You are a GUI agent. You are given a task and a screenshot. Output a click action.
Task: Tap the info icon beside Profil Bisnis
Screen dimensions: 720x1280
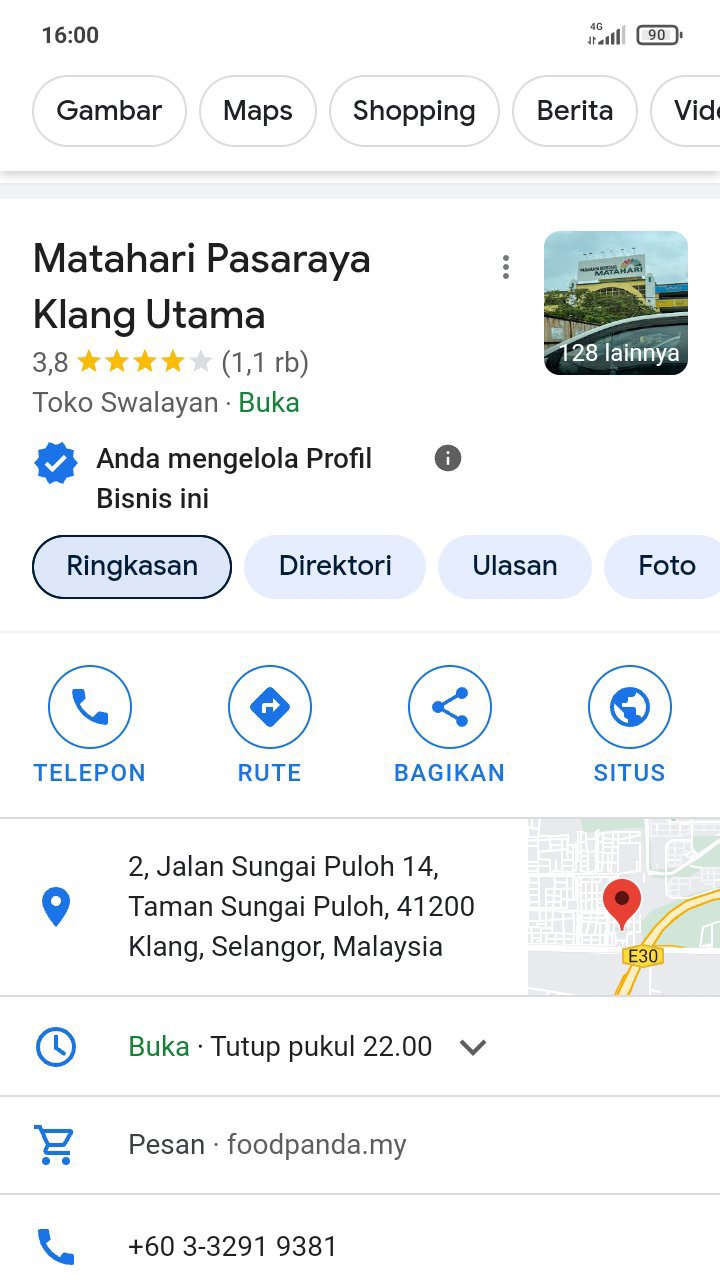448,459
